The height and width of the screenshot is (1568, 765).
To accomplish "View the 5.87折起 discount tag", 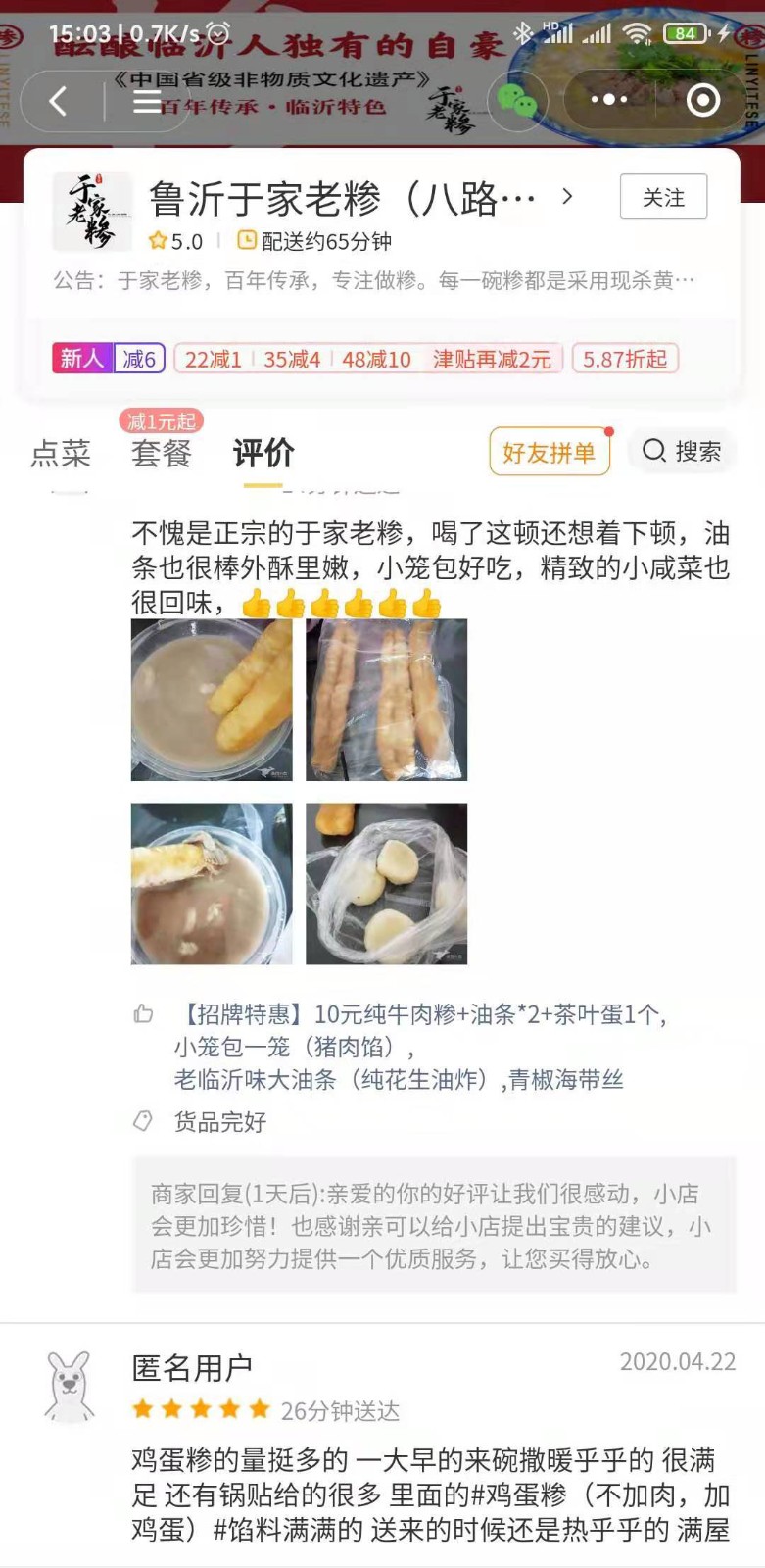I will 625,360.
